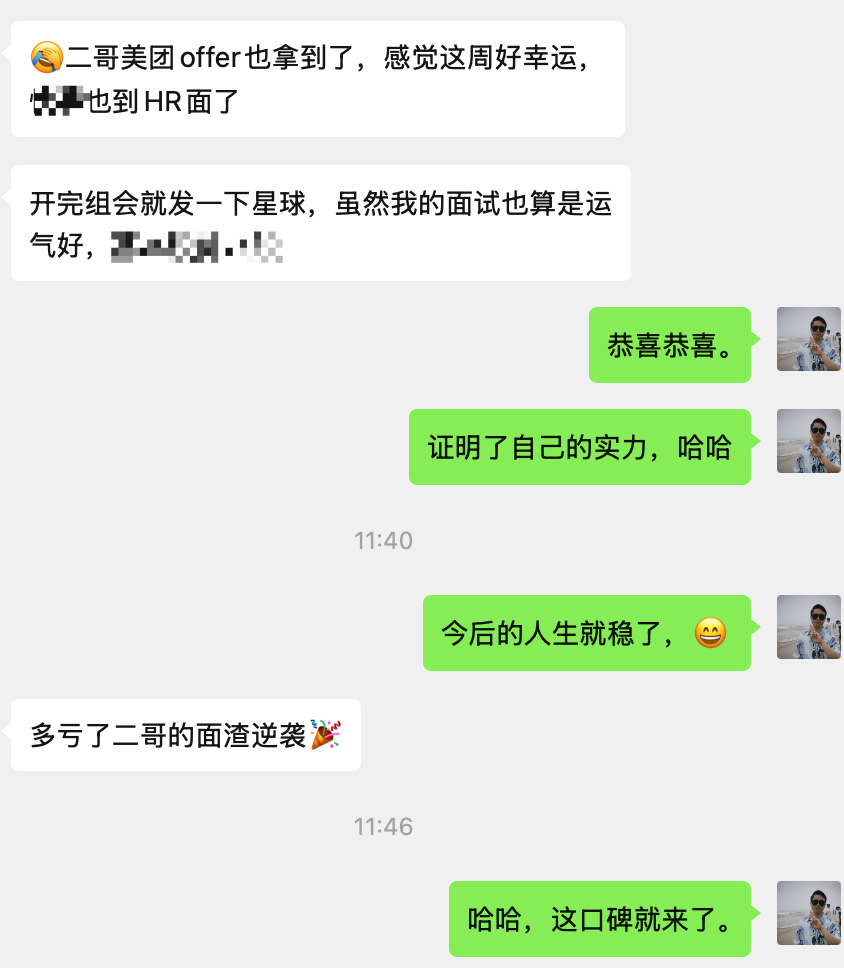The height and width of the screenshot is (968, 844).
Task: Click the grinning emoji in the 人生就稳了 message
Action: [x=711, y=634]
